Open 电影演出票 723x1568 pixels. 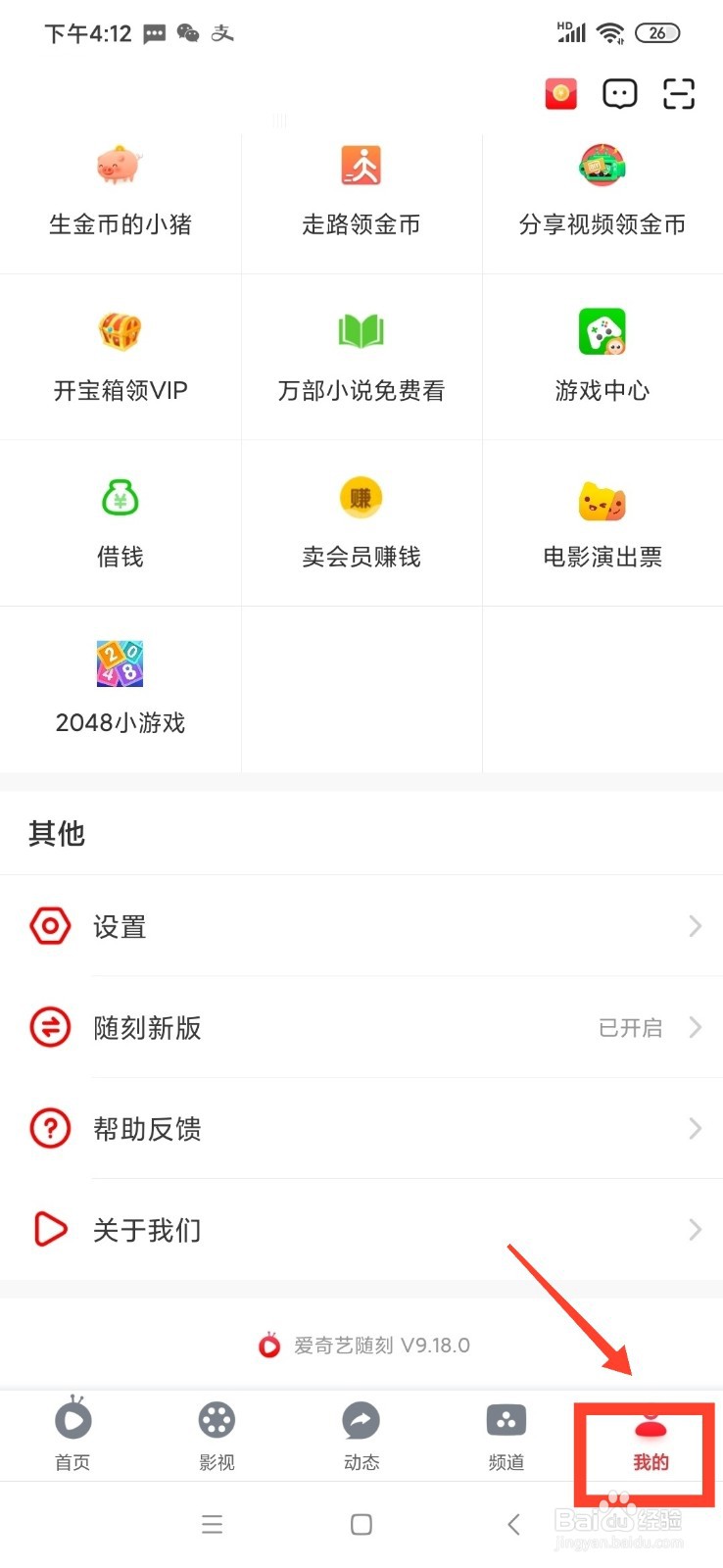tap(602, 524)
